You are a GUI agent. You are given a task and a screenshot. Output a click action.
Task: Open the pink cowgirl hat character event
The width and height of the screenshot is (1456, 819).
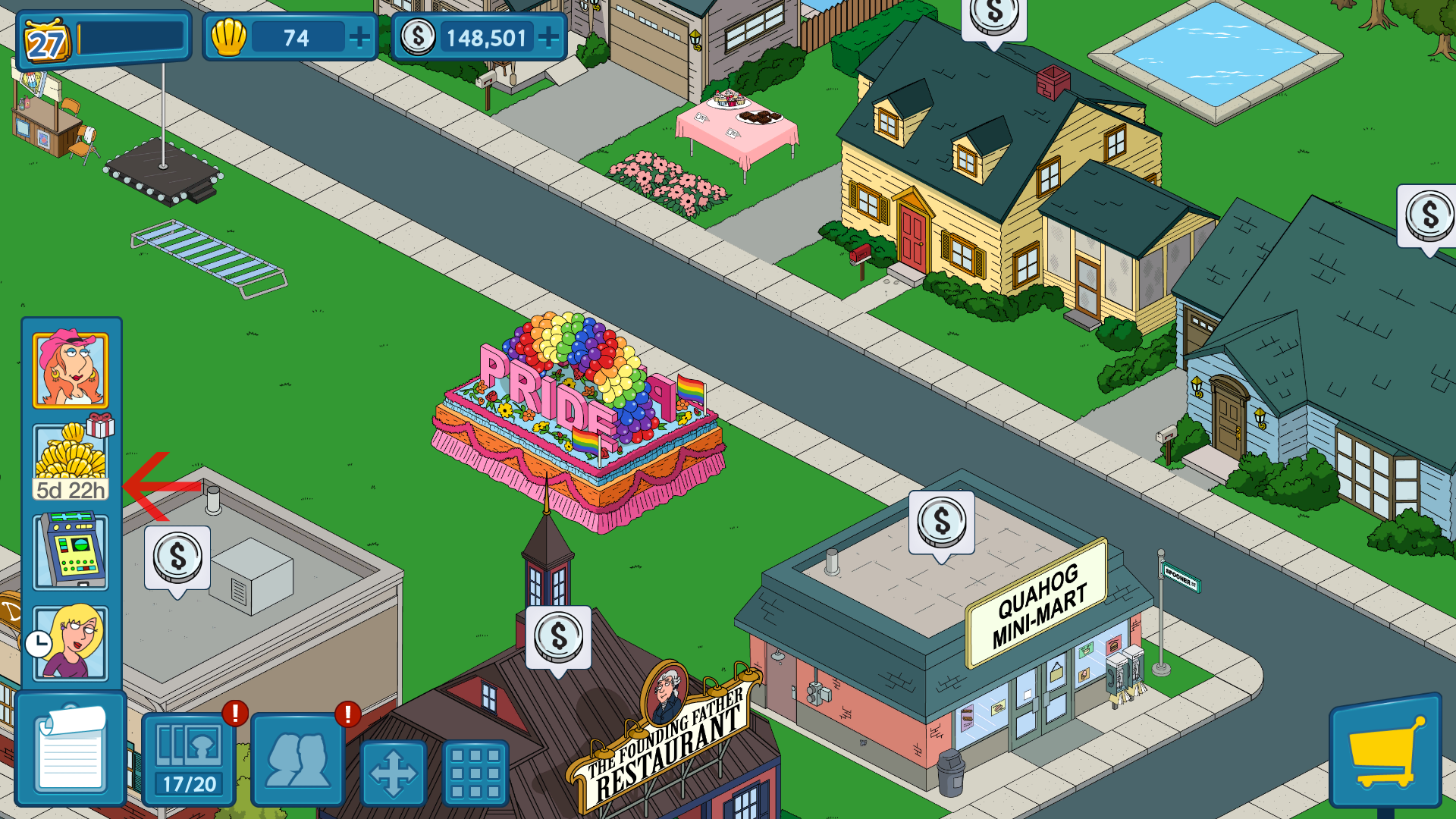click(71, 371)
